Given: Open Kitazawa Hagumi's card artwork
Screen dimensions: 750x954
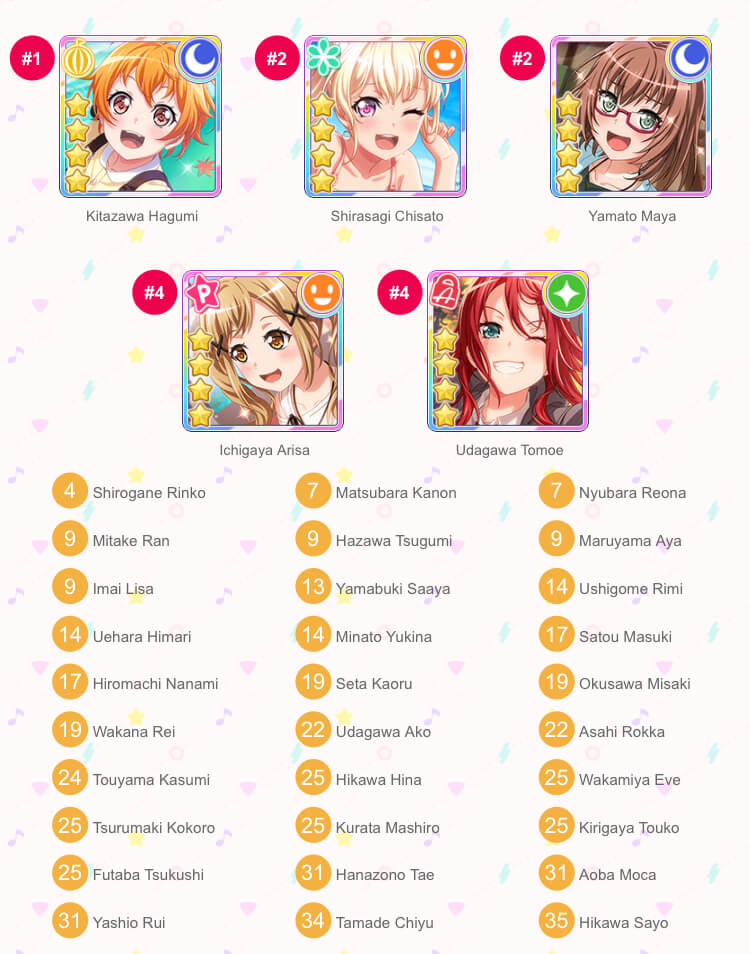Looking at the screenshot, I should click(140, 117).
